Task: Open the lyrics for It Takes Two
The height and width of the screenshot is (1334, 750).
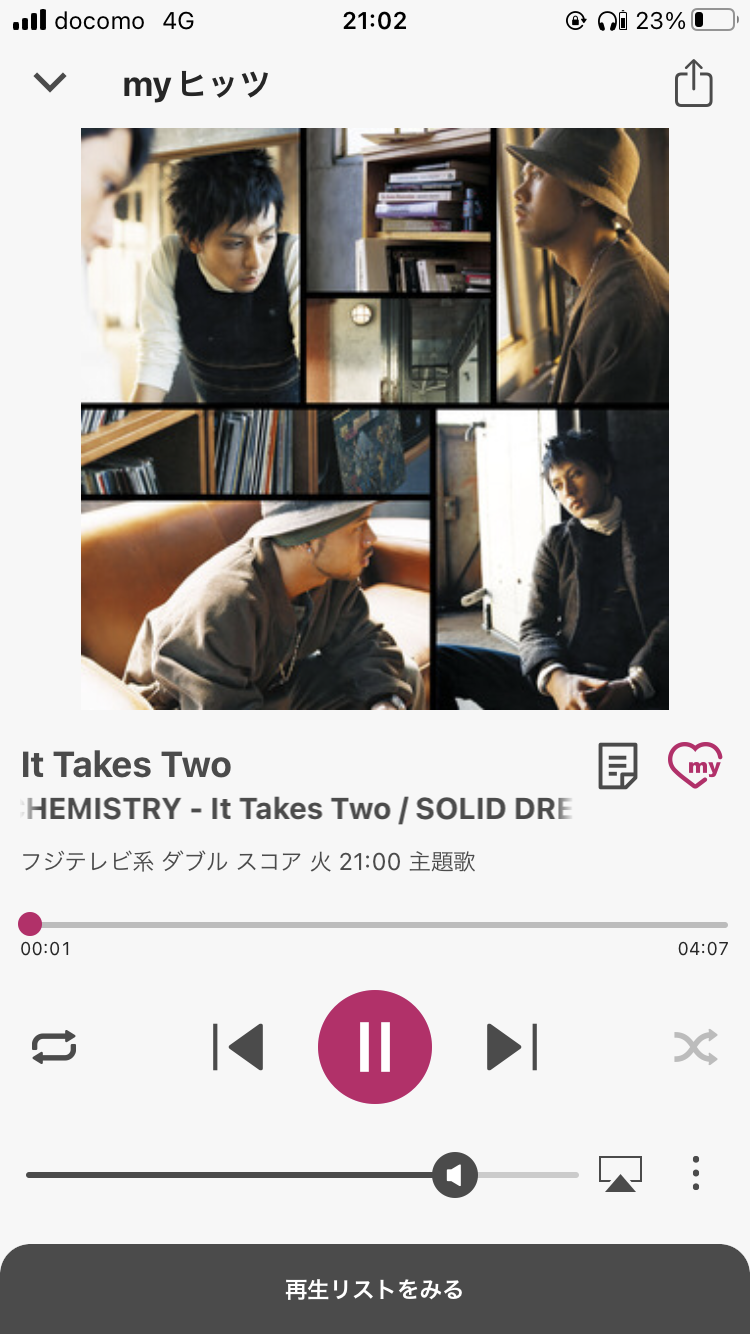Action: coord(618,767)
